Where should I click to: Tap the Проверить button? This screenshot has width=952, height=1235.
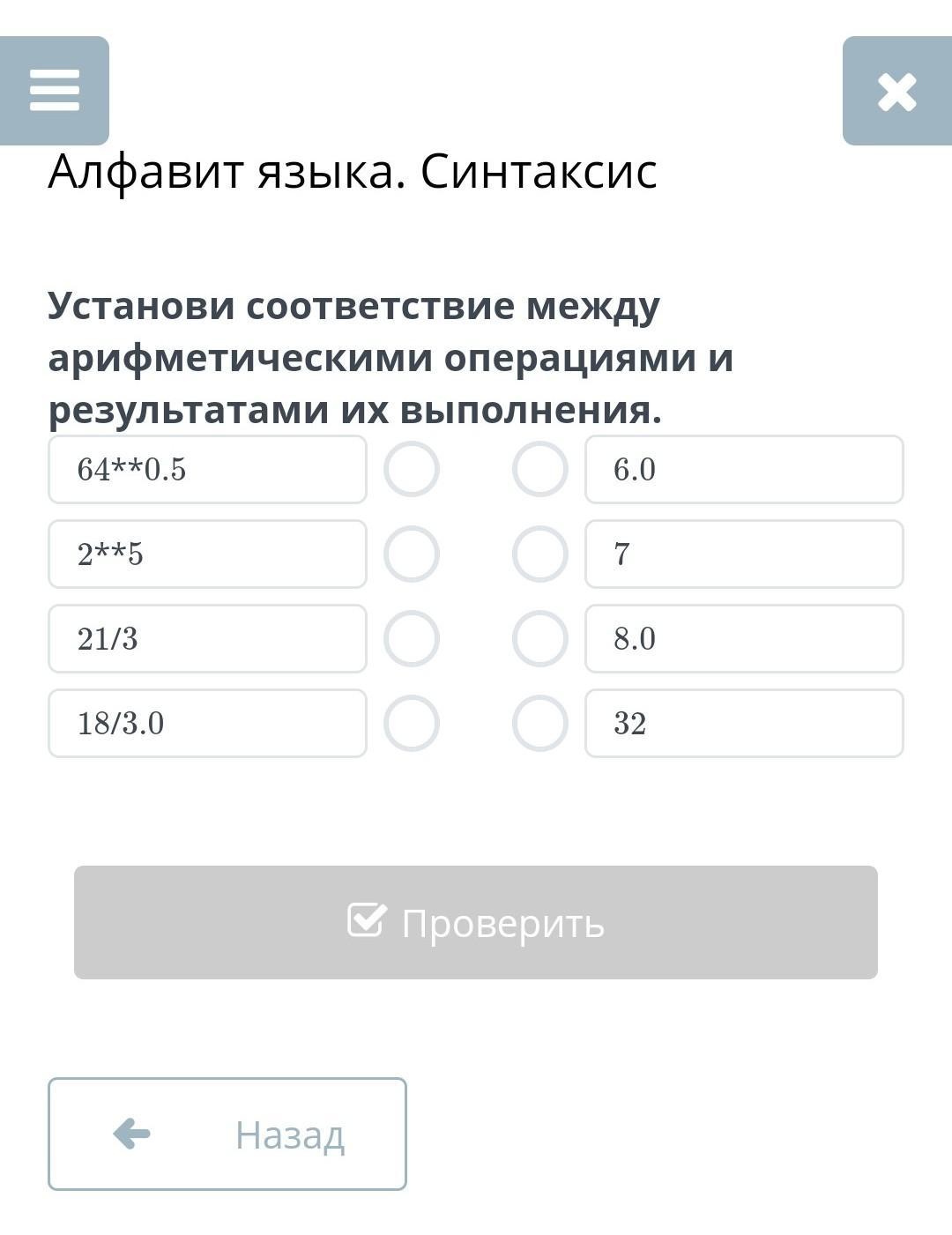click(x=476, y=922)
